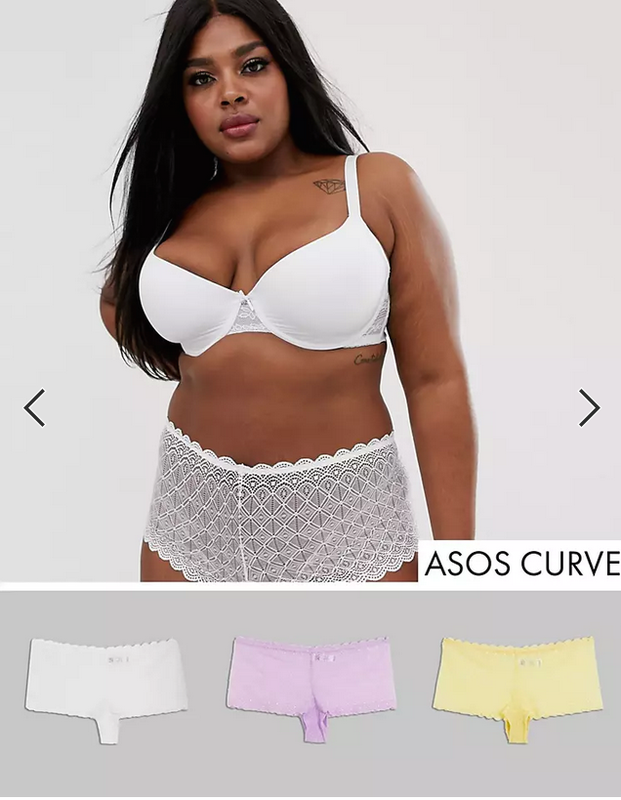Show the next product image
Image resolution: width=621 pixels, height=800 pixels.
click(x=588, y=407)
